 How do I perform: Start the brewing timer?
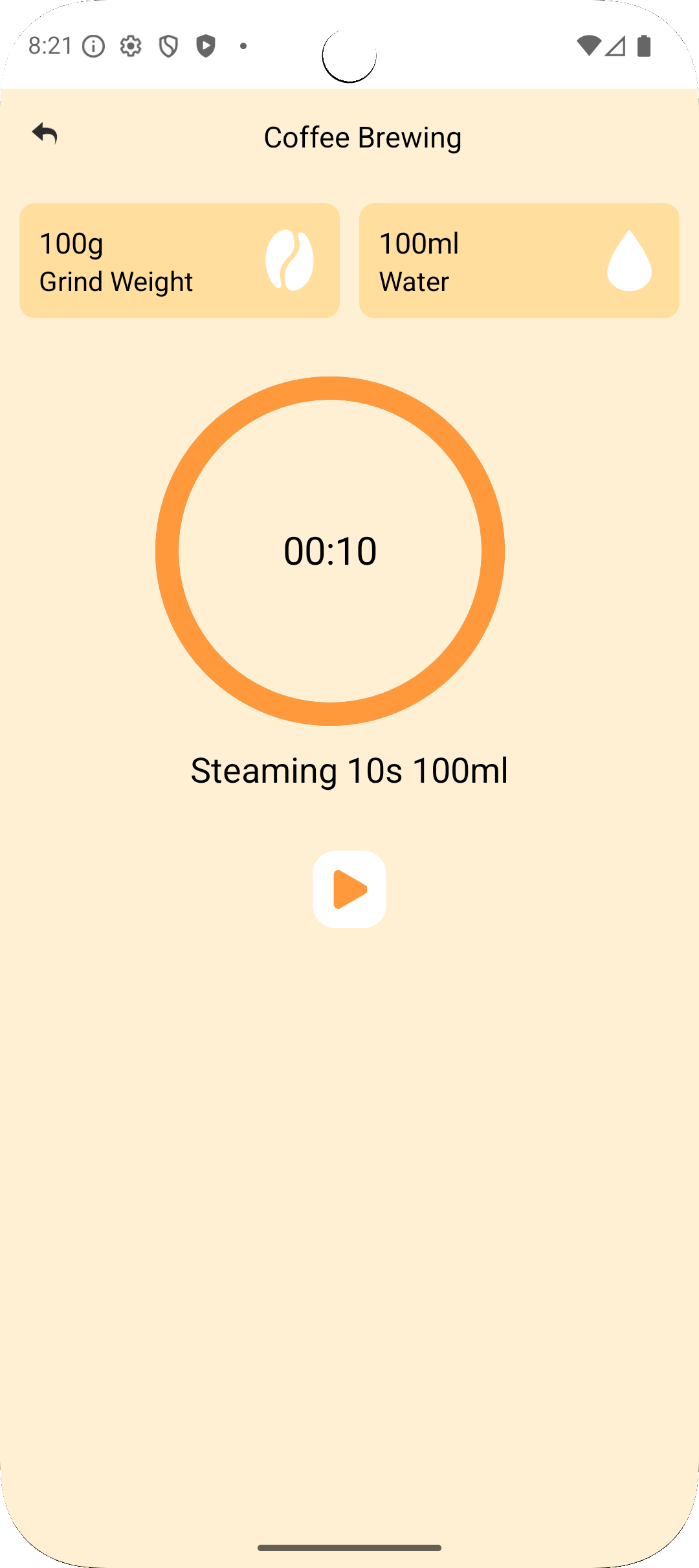point(349,889)
